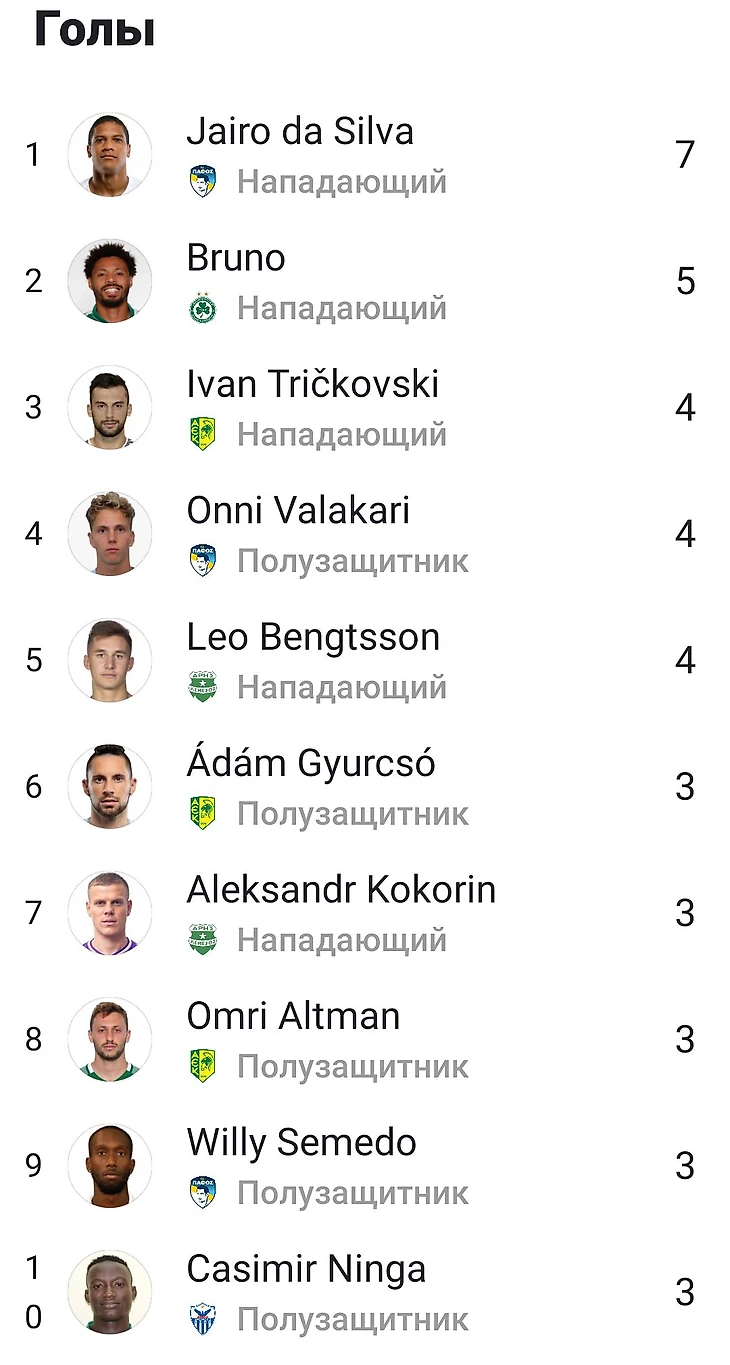View Willy Semedo's player details

point(301,1143)
